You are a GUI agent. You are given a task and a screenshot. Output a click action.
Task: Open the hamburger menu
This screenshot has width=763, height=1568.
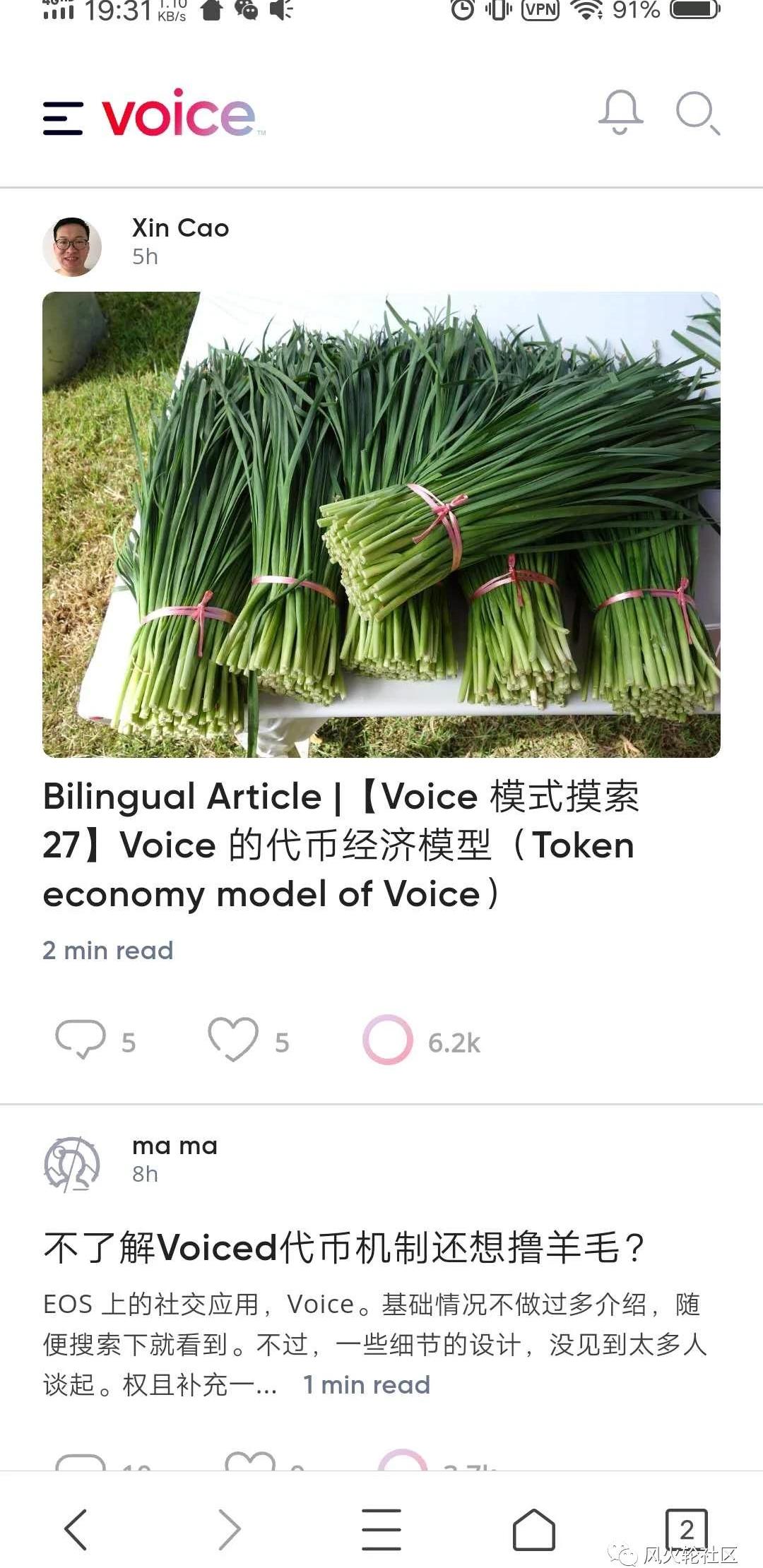pyautogui.click(x=63, y=117)
